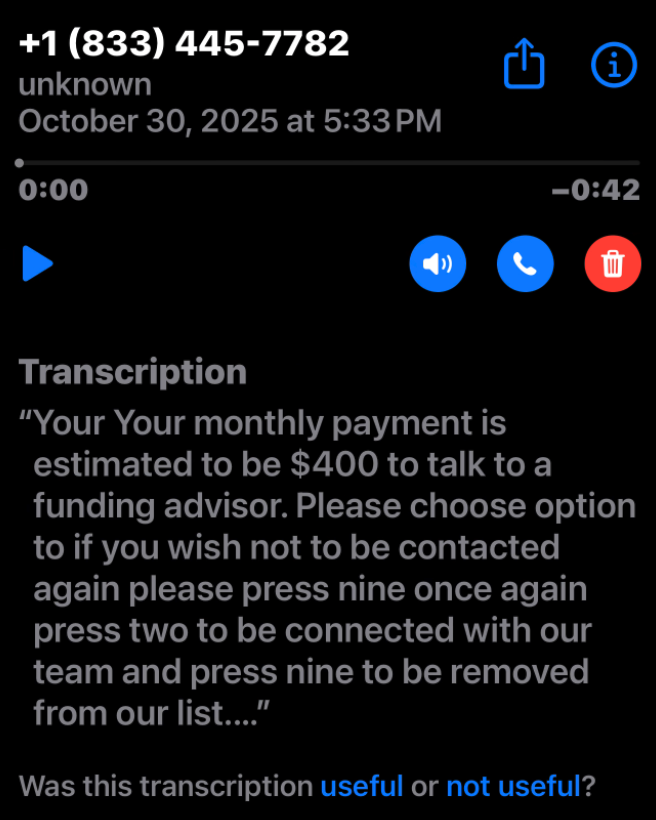Screen dimensions: 656x820
Task: Mark the transcription as useful
Action: (361, 786)
